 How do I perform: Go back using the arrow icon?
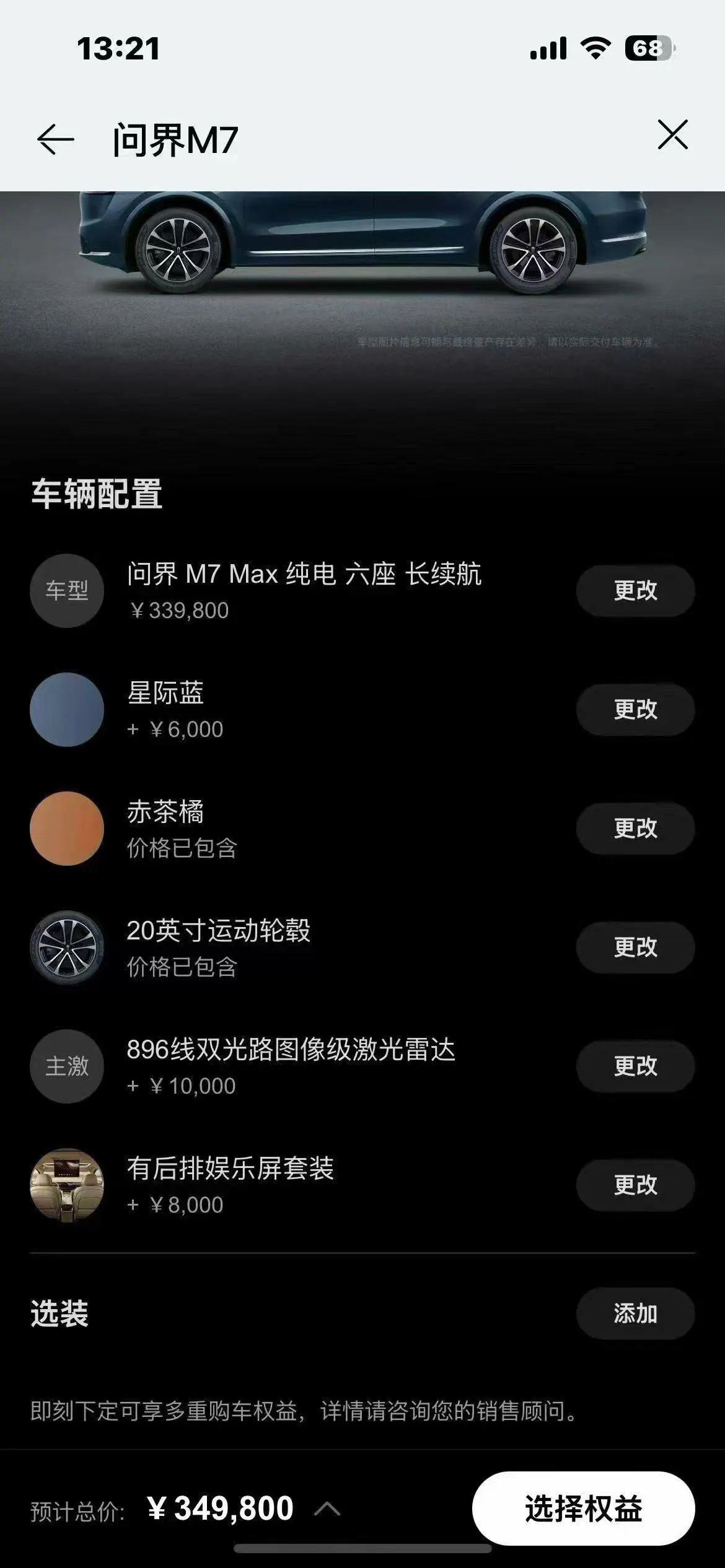click(x=56, y=139)
